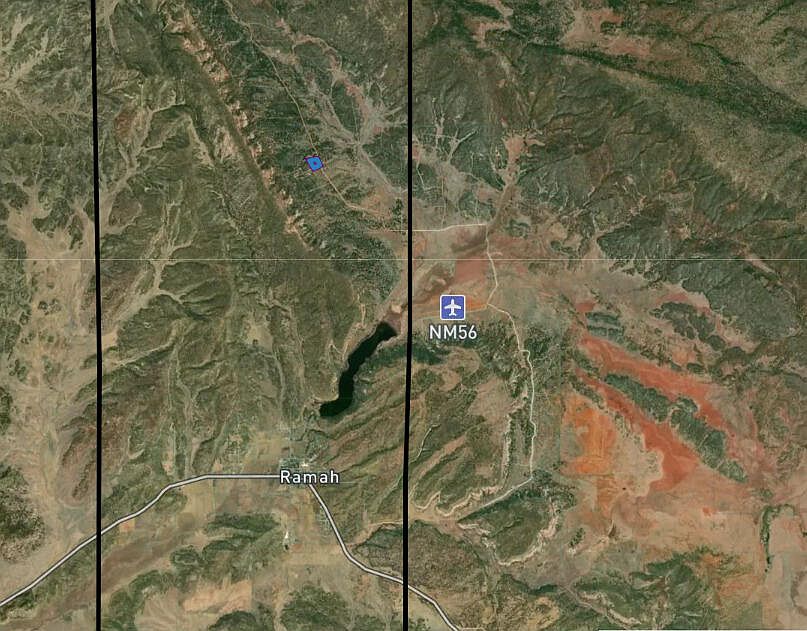Open the NM56 airport marker
Viewport: 807px width, 631px height.
[x=453, y=307]
